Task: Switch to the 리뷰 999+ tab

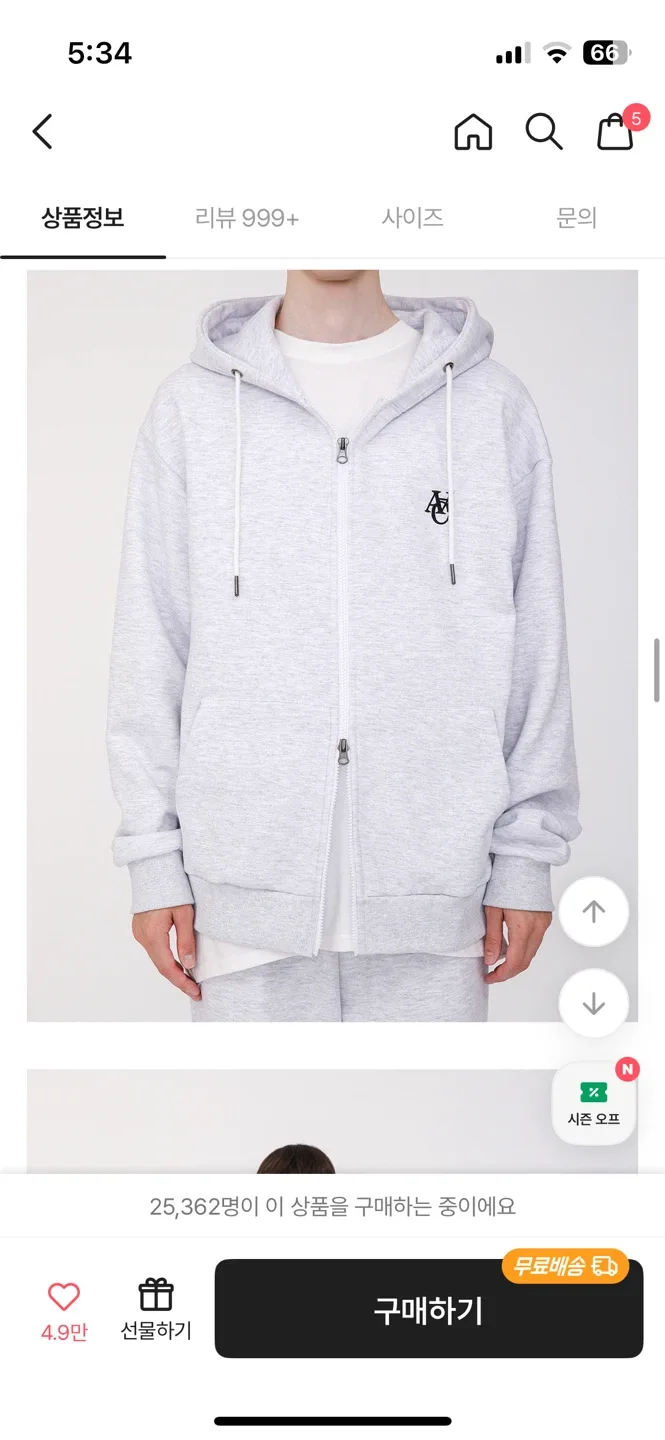Action: (247, 218)
